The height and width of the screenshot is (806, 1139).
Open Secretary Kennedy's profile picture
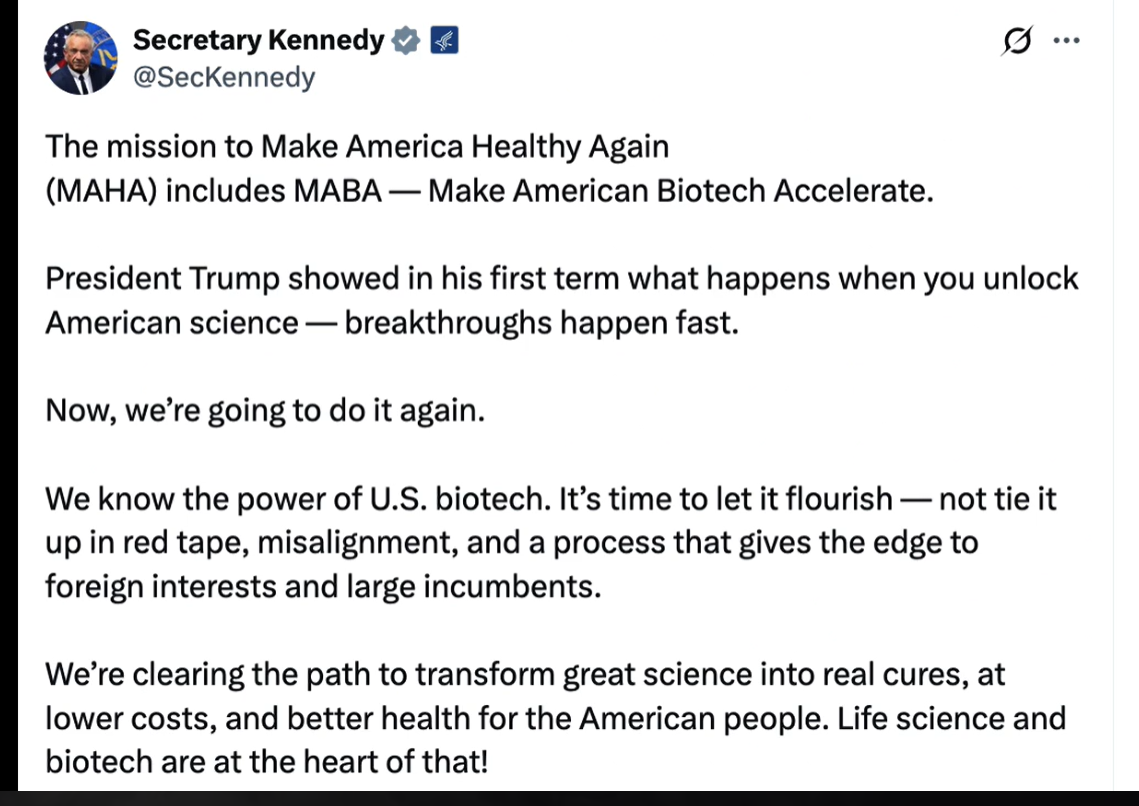[81, 59]
